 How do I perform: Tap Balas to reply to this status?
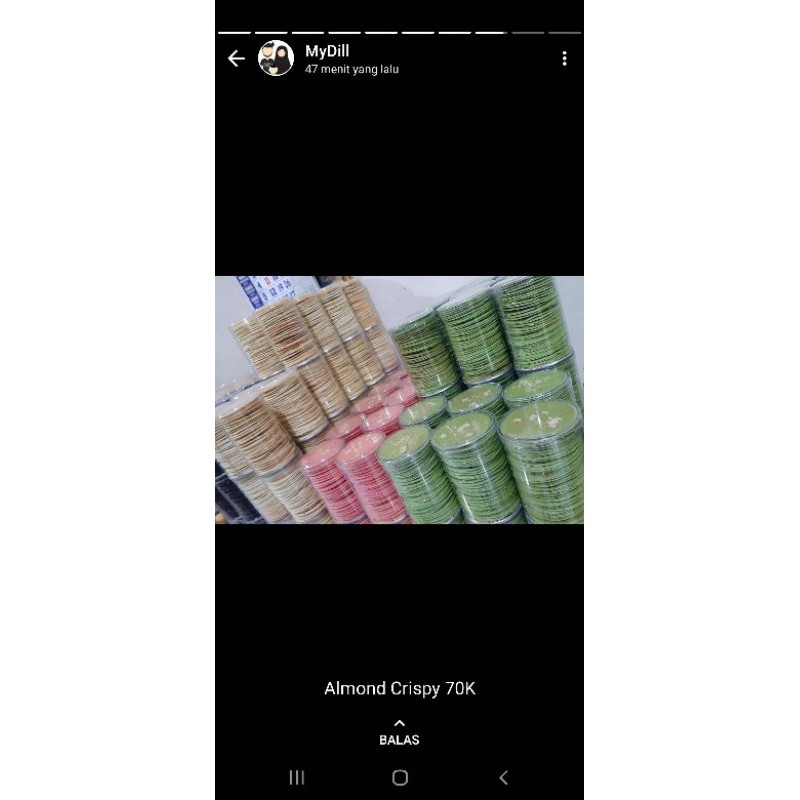coord(399,733)
